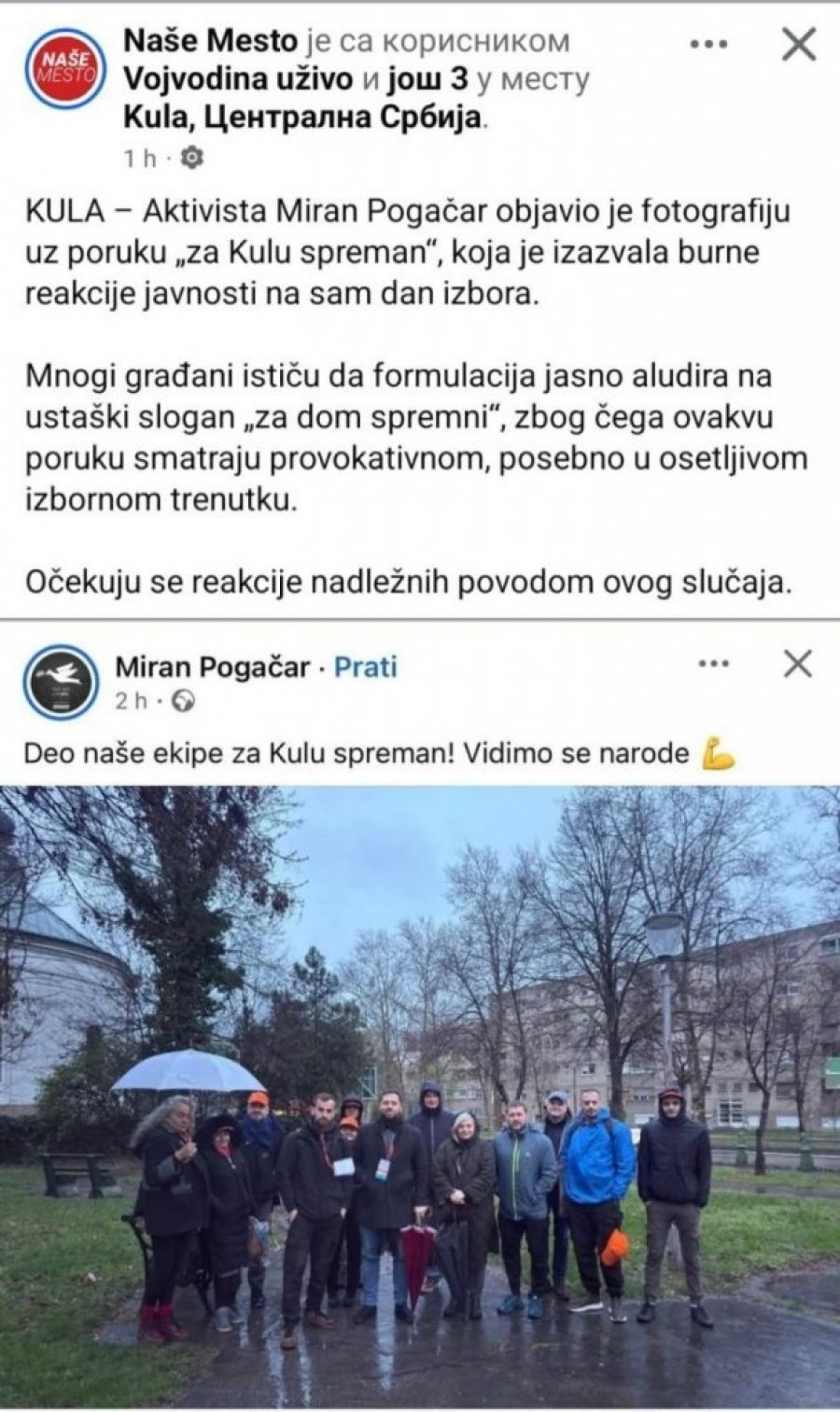
Task: Dismiss Miran Pogačar's post
Action: pos(797,664)
